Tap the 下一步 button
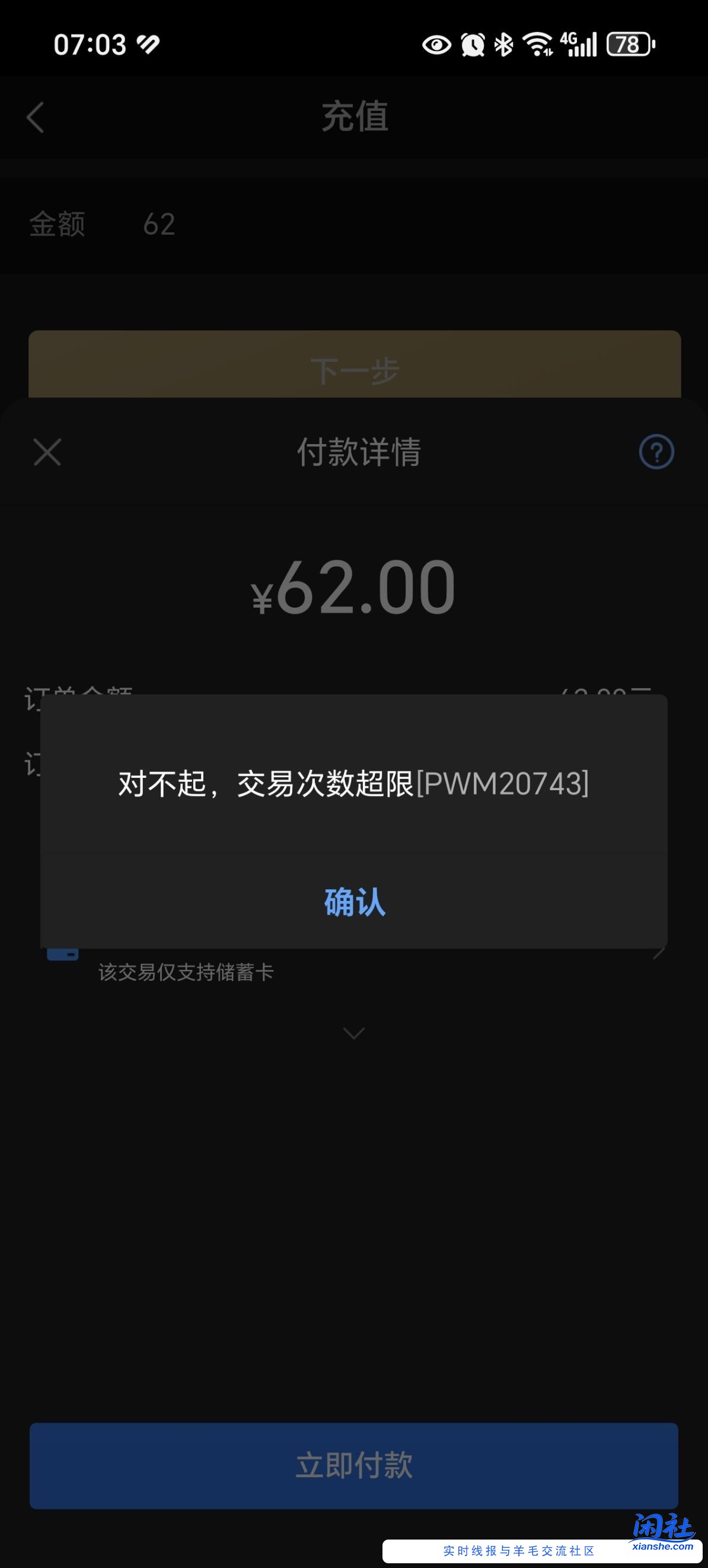Viewport: 708px width, 1568px height. [x=353, y=366]
